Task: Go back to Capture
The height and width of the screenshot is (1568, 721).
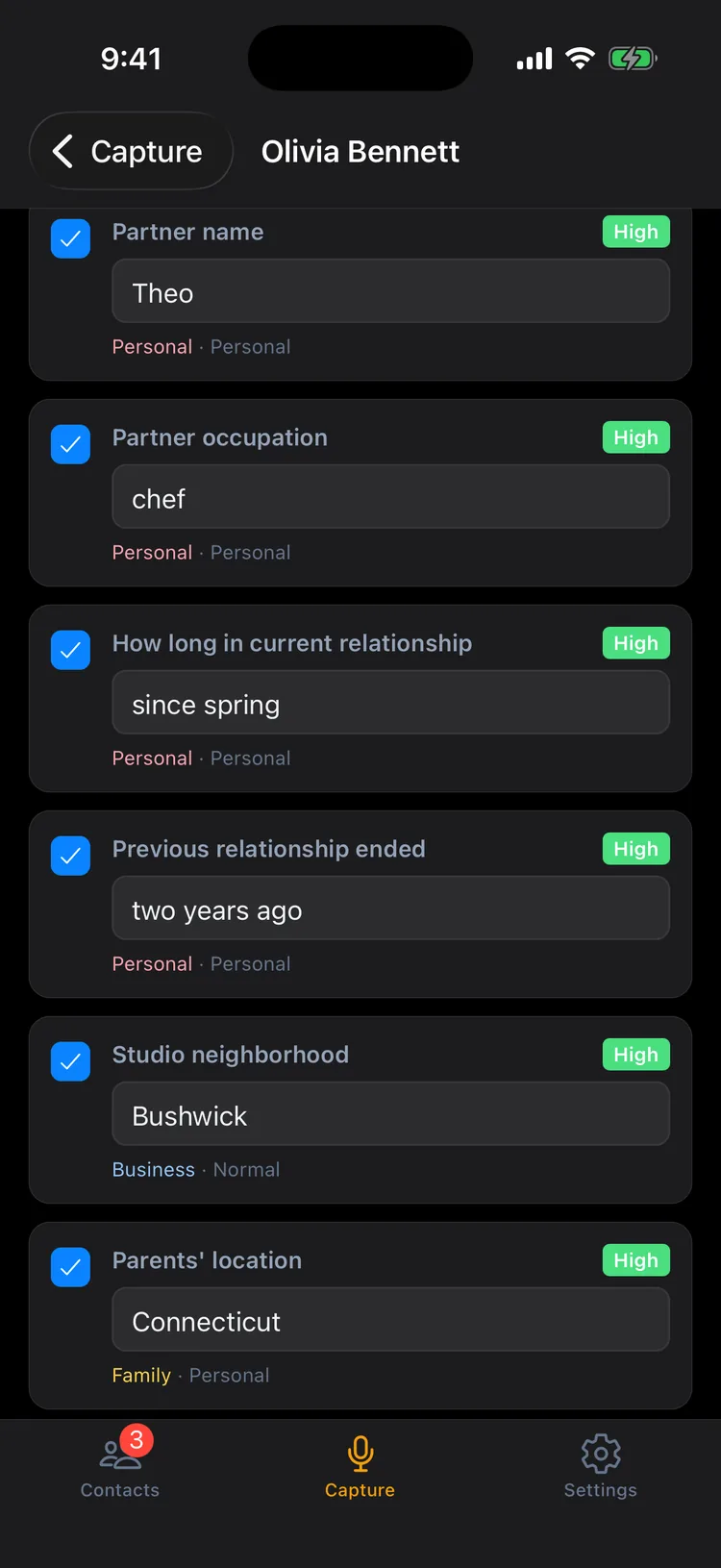Action: [x=131, y=151]
